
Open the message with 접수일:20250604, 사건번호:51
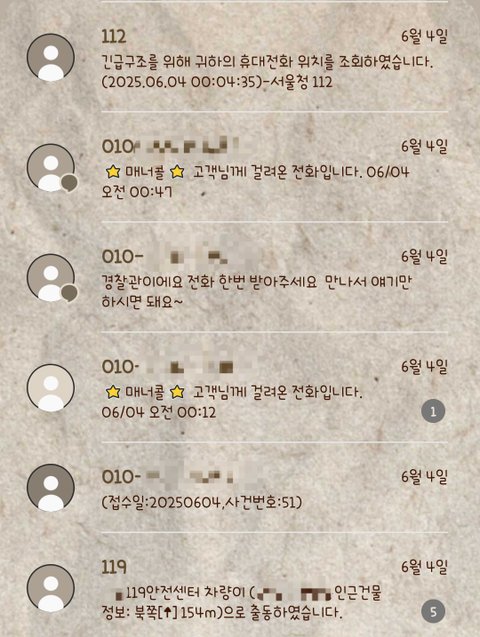(240, 488)
